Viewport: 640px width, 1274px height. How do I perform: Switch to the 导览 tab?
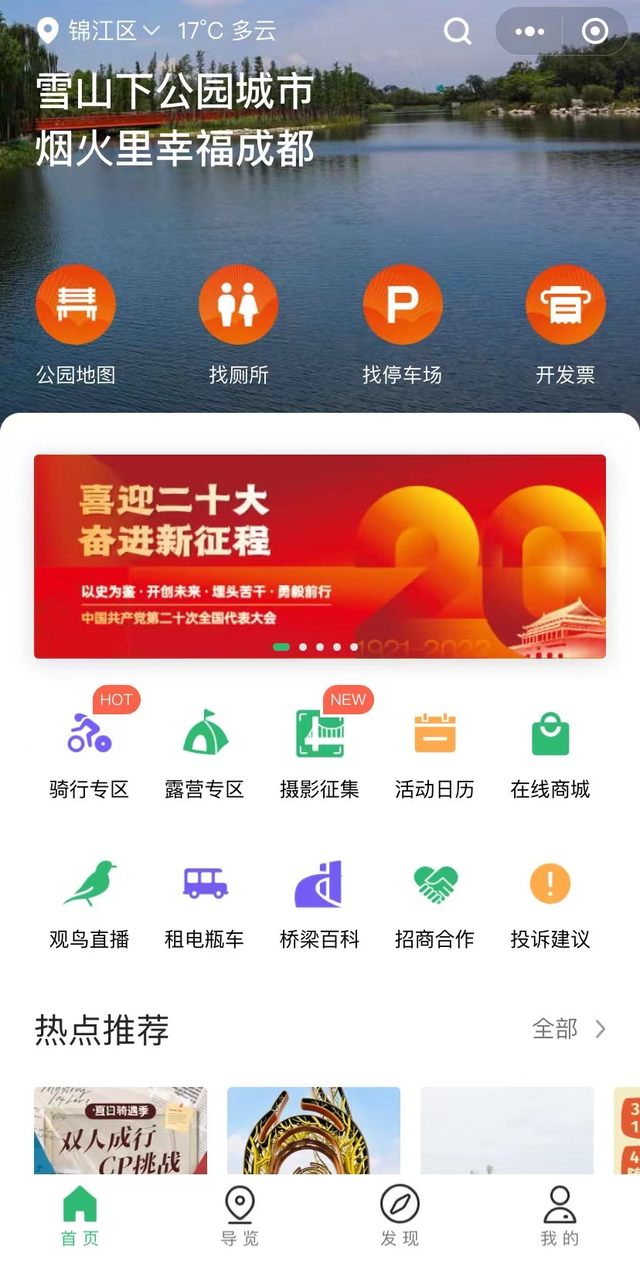240,1216
